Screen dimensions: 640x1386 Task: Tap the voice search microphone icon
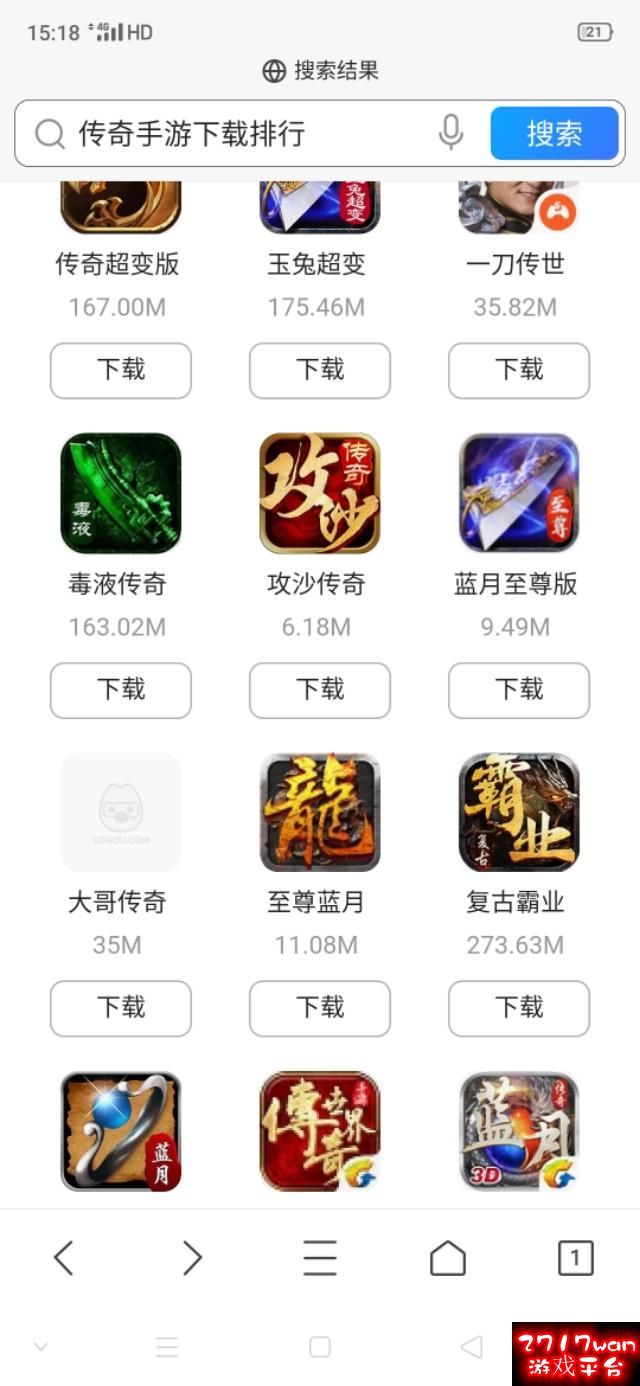point(451,133)
